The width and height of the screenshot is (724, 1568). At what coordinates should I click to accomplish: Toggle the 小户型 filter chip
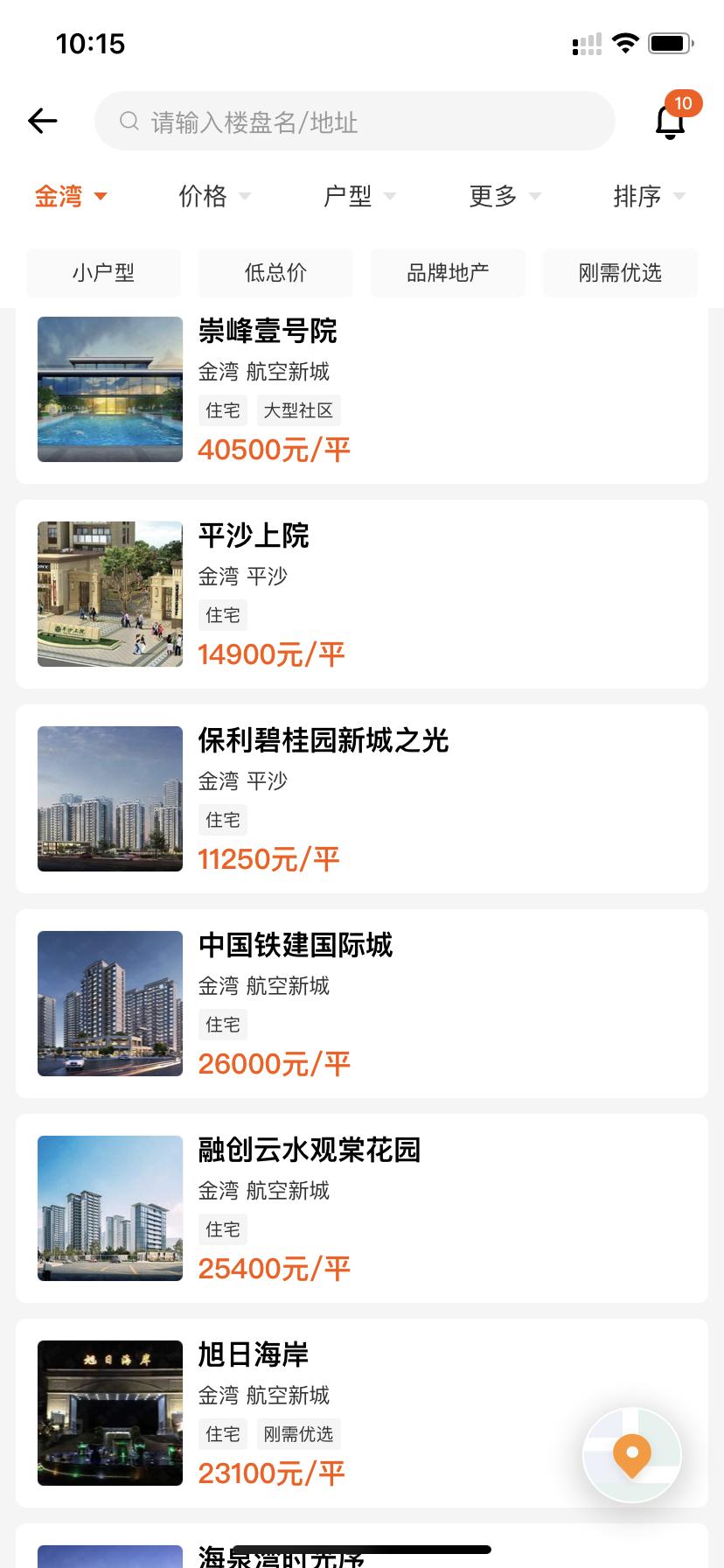[x=103, y=272]
